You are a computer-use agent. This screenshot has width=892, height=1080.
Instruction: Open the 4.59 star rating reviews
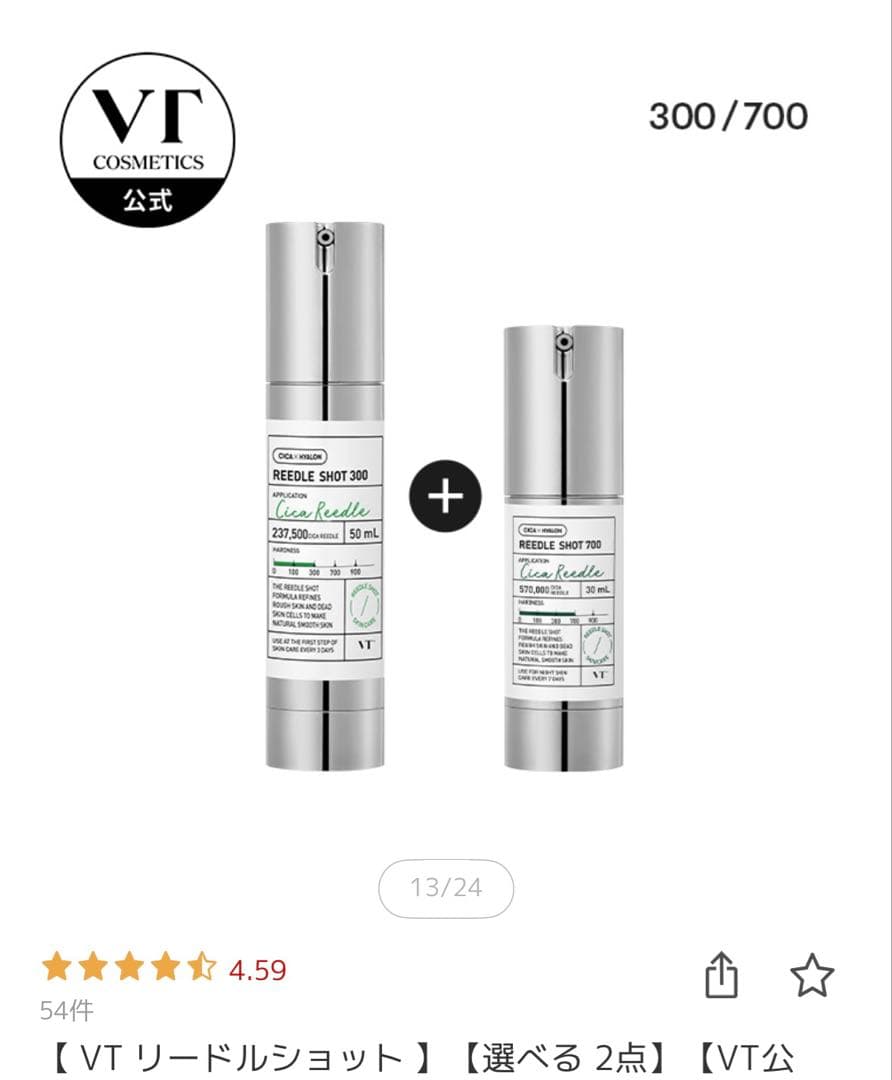[x=164, y=969]
